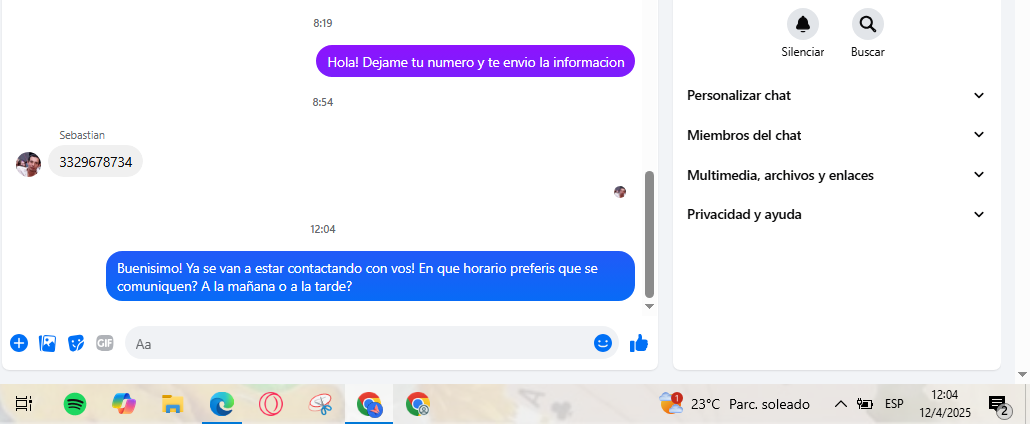Choose a sticker to send
The height and width of the screenshot is (424, 1030).
[x=76, y=343]
